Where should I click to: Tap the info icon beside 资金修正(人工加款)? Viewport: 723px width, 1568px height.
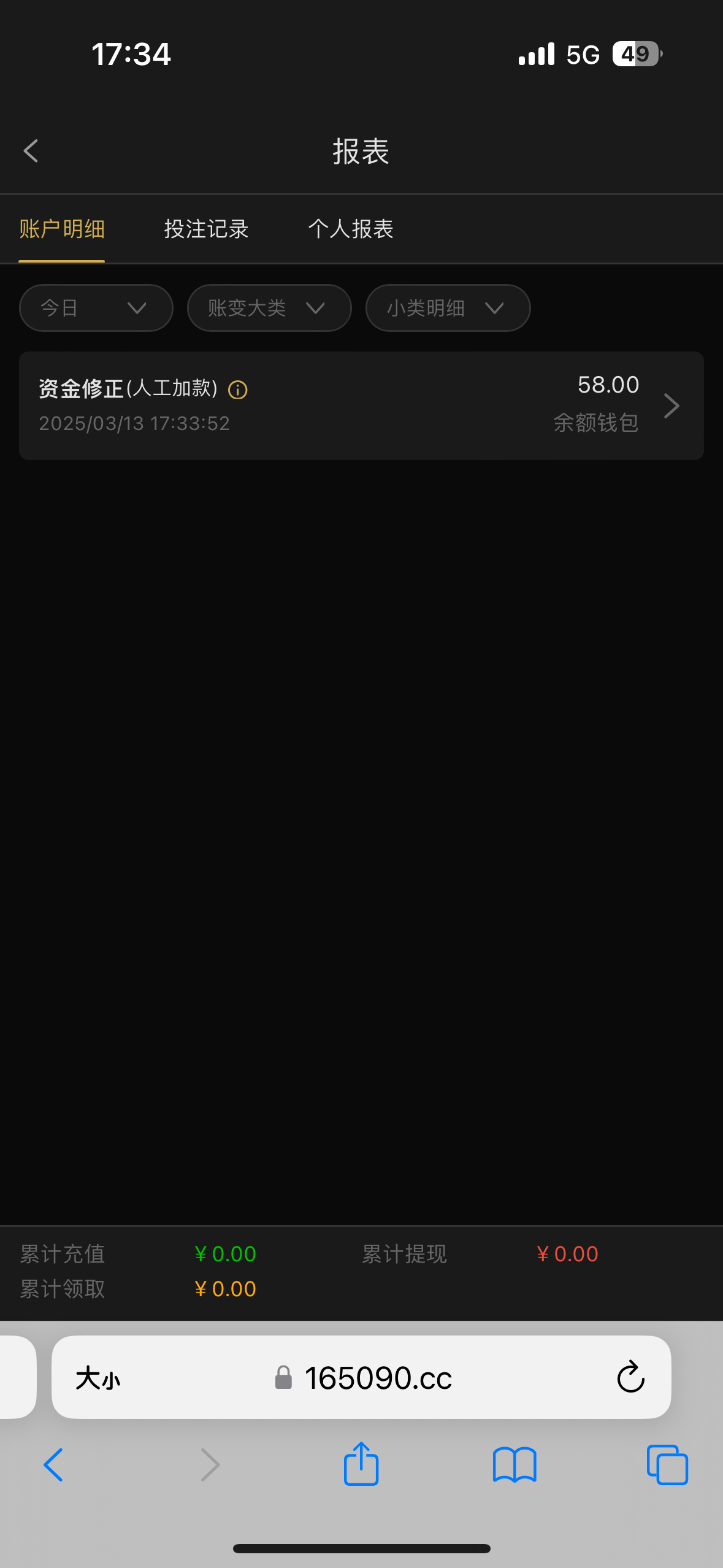pos(238,390)
